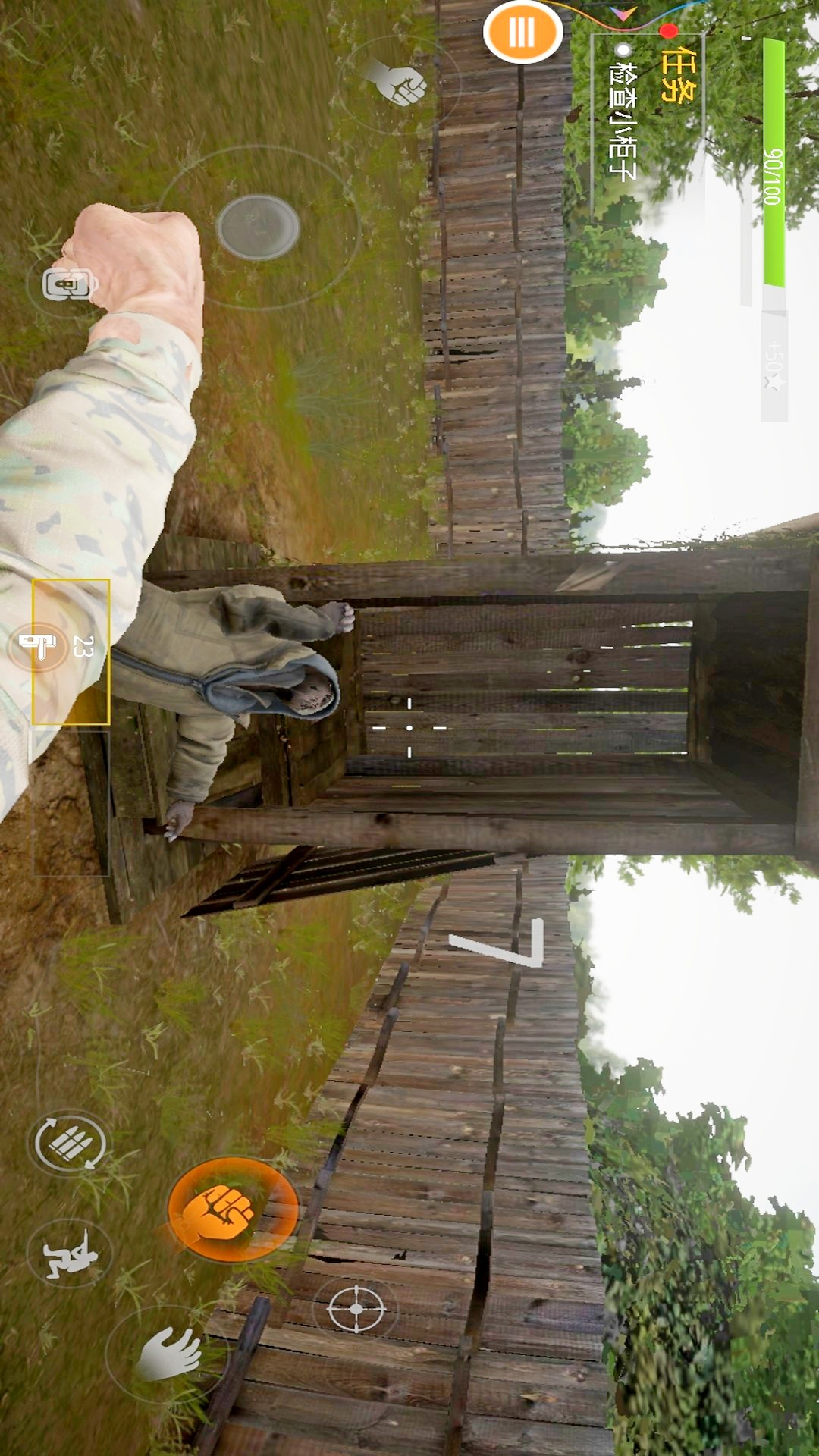Image resolution: width=819 pixels, height=1456 pixels.
Task: Tap the white fist icon near the pause button
Action: pyautogui.click(x=400, y=83)
